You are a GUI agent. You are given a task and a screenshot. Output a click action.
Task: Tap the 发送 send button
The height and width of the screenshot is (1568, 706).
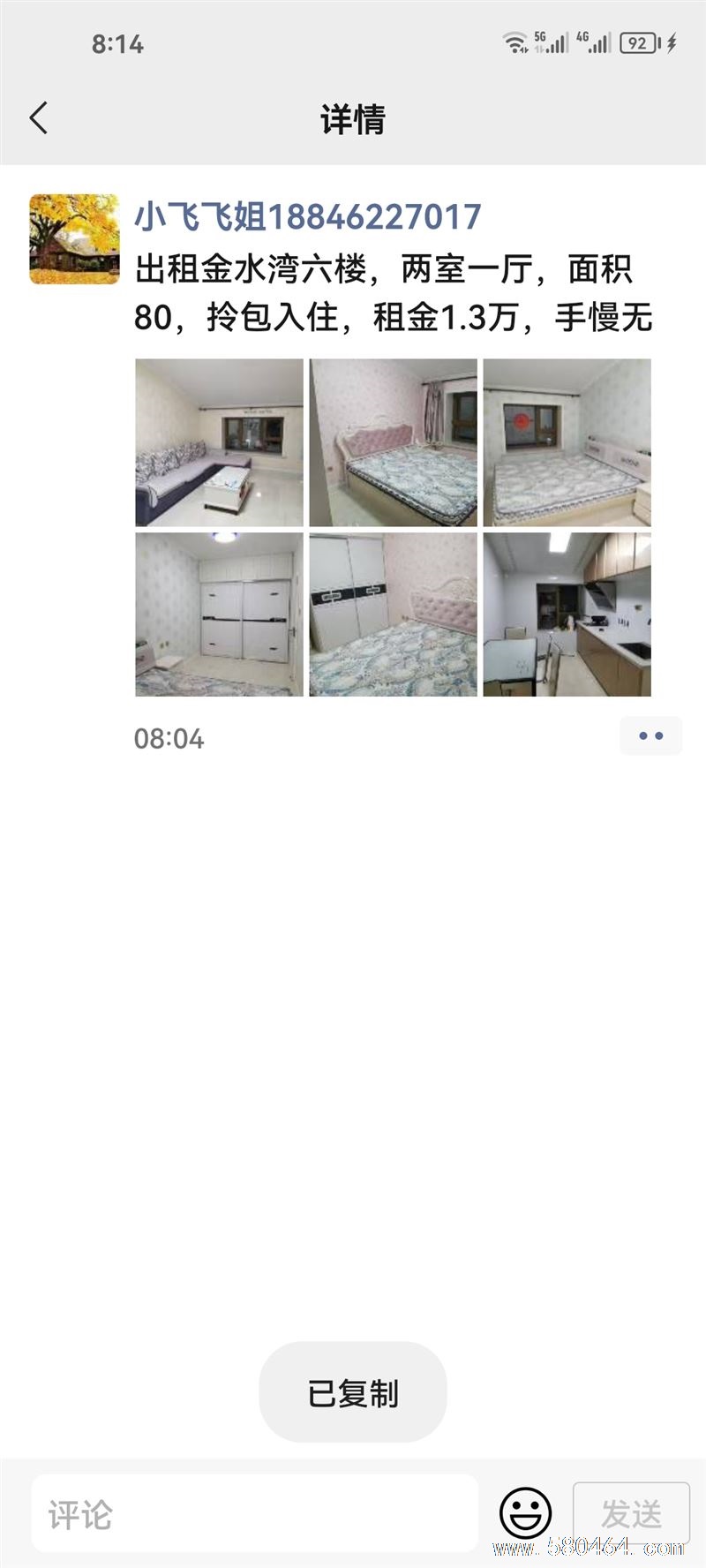click(631, 1514)
